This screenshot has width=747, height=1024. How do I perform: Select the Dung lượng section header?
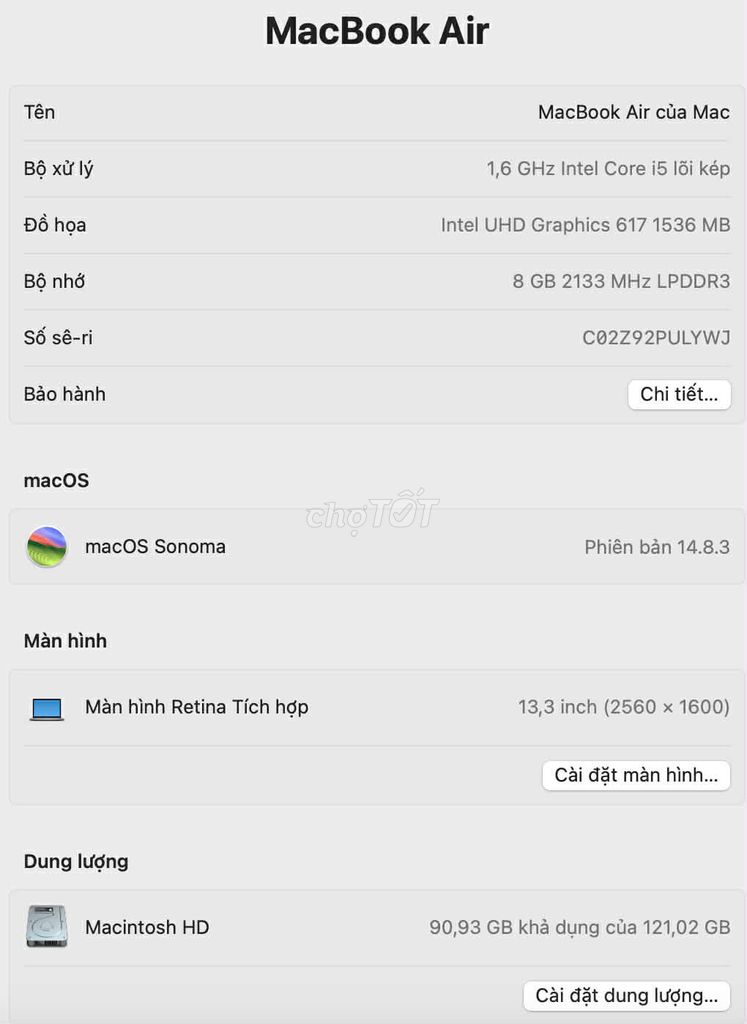click(76, 861)
